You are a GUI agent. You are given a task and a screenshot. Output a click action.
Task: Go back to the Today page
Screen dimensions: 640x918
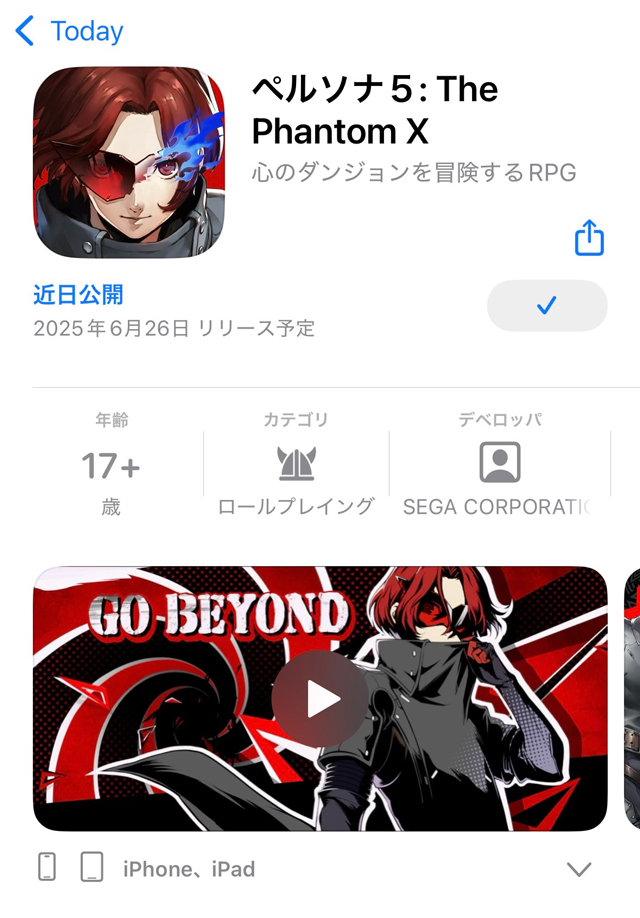70,32
